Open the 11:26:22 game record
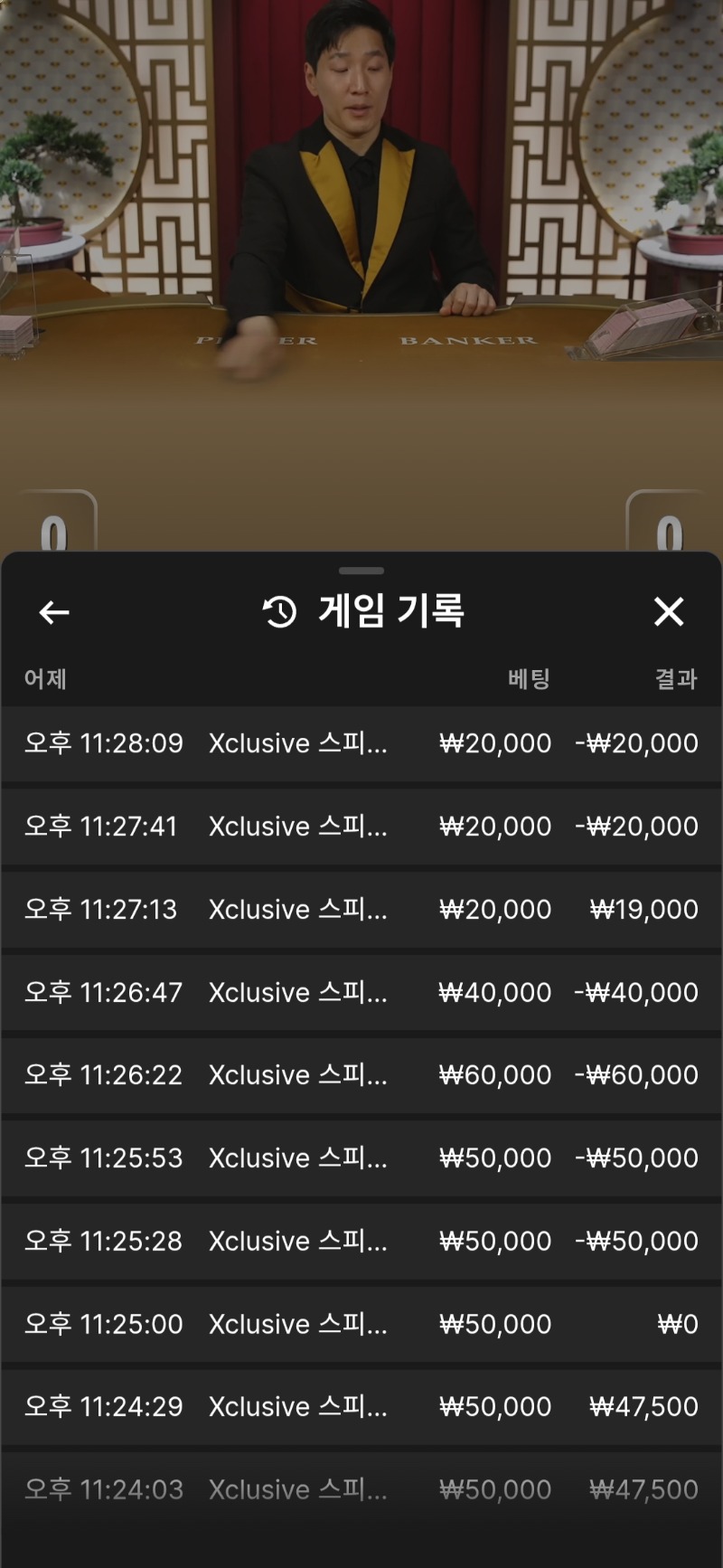This screenshot has height=1568, width=723. click(x=361, y=1075)
